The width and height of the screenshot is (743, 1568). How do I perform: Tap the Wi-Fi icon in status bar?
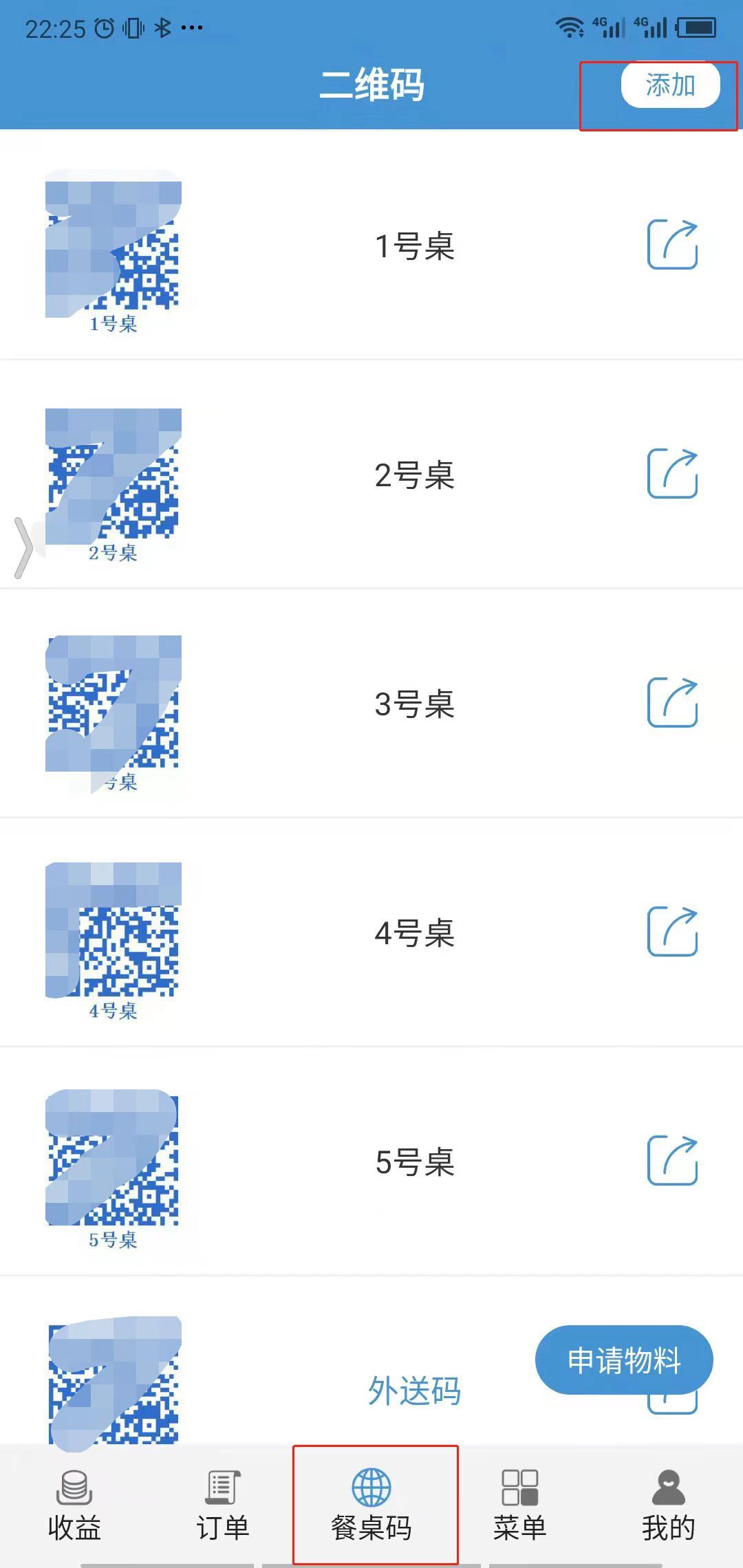[569, 26]
